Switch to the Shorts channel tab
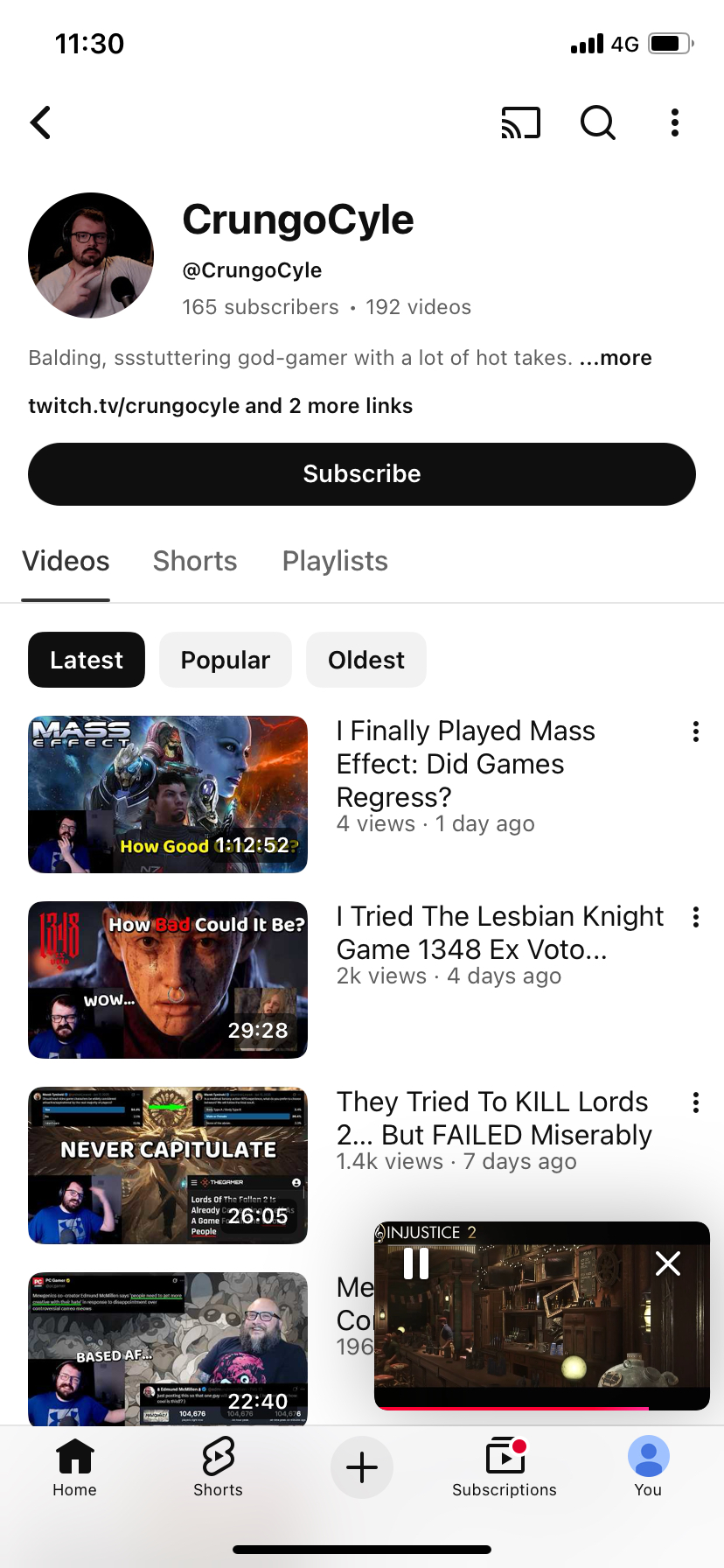Screen dimensions: 724x1568 (x=195, y=561)
